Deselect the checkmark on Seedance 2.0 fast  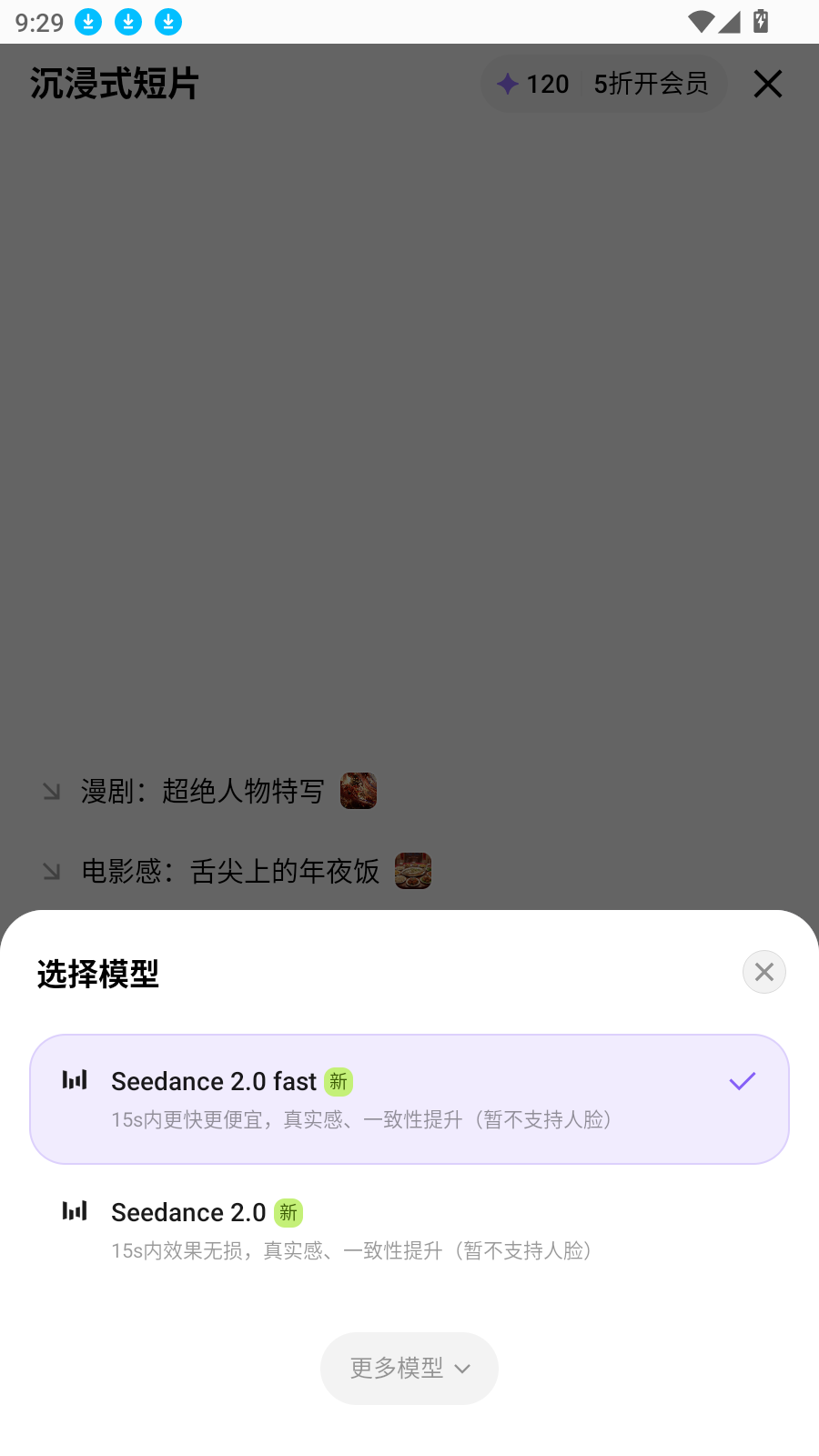742,1081
